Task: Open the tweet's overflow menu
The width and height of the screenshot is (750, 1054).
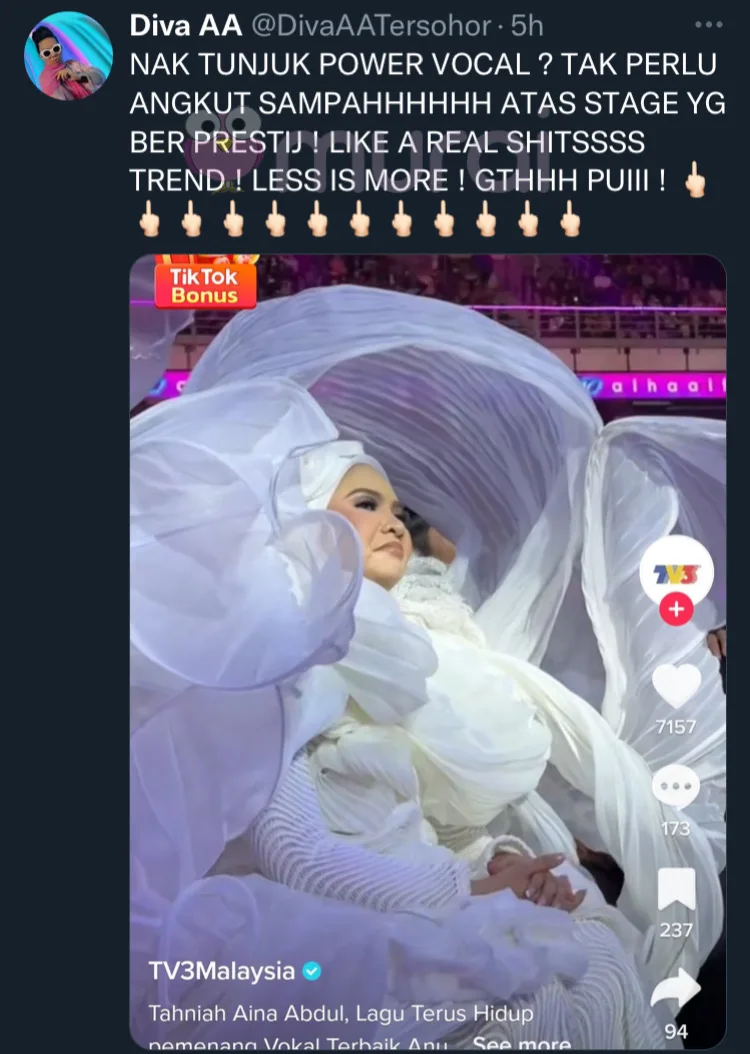Action: tap(708, 25)
